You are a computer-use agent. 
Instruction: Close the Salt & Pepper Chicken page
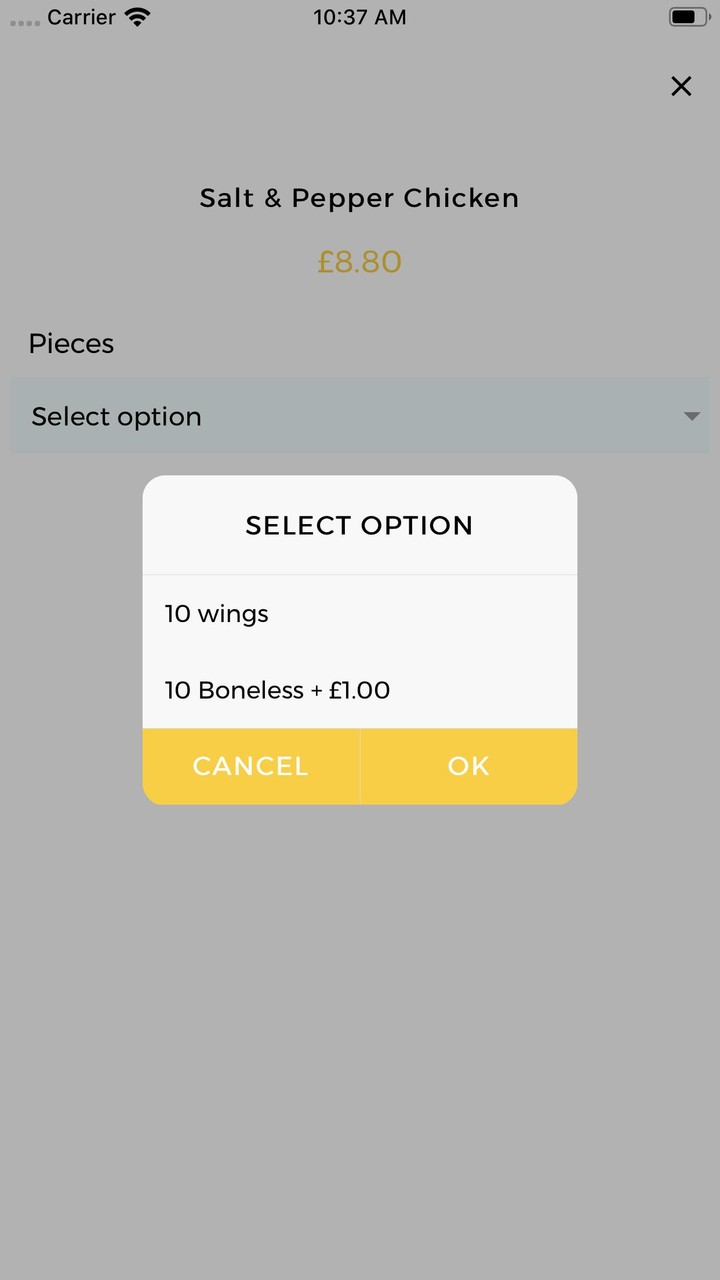click(x=681, y=86)
